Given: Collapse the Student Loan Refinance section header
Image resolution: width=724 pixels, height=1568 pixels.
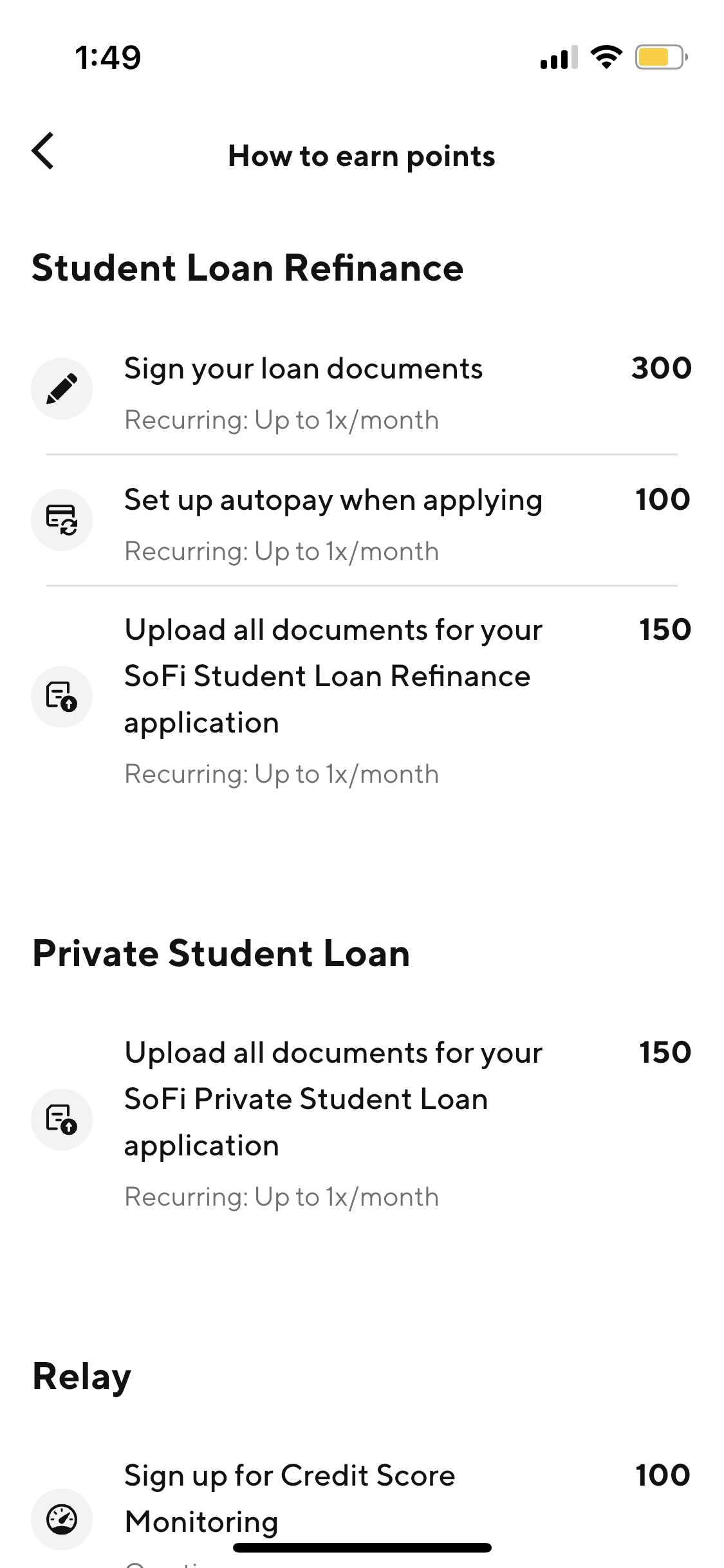Looking at the screenshot, I should tap(248, 268).
